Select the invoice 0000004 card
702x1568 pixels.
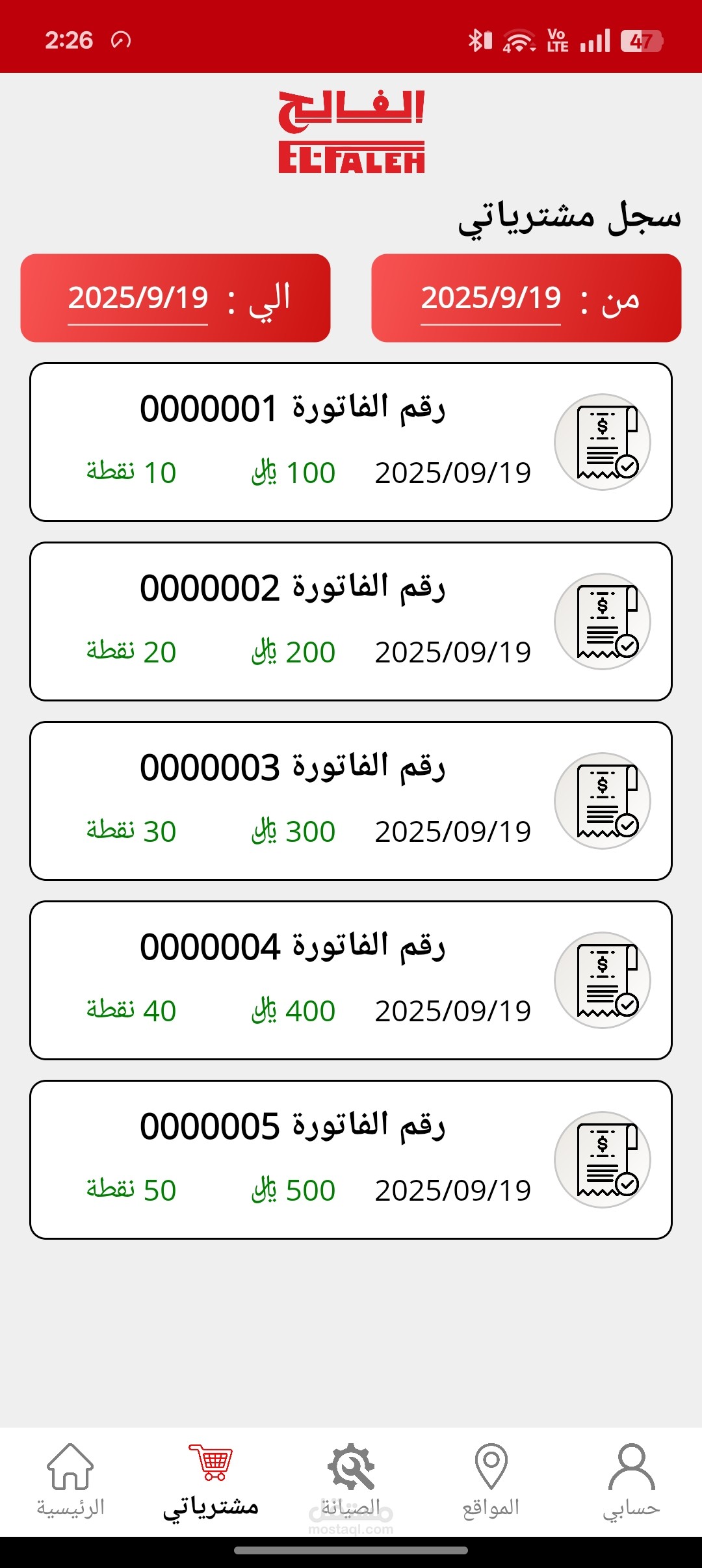coord(351,980)
